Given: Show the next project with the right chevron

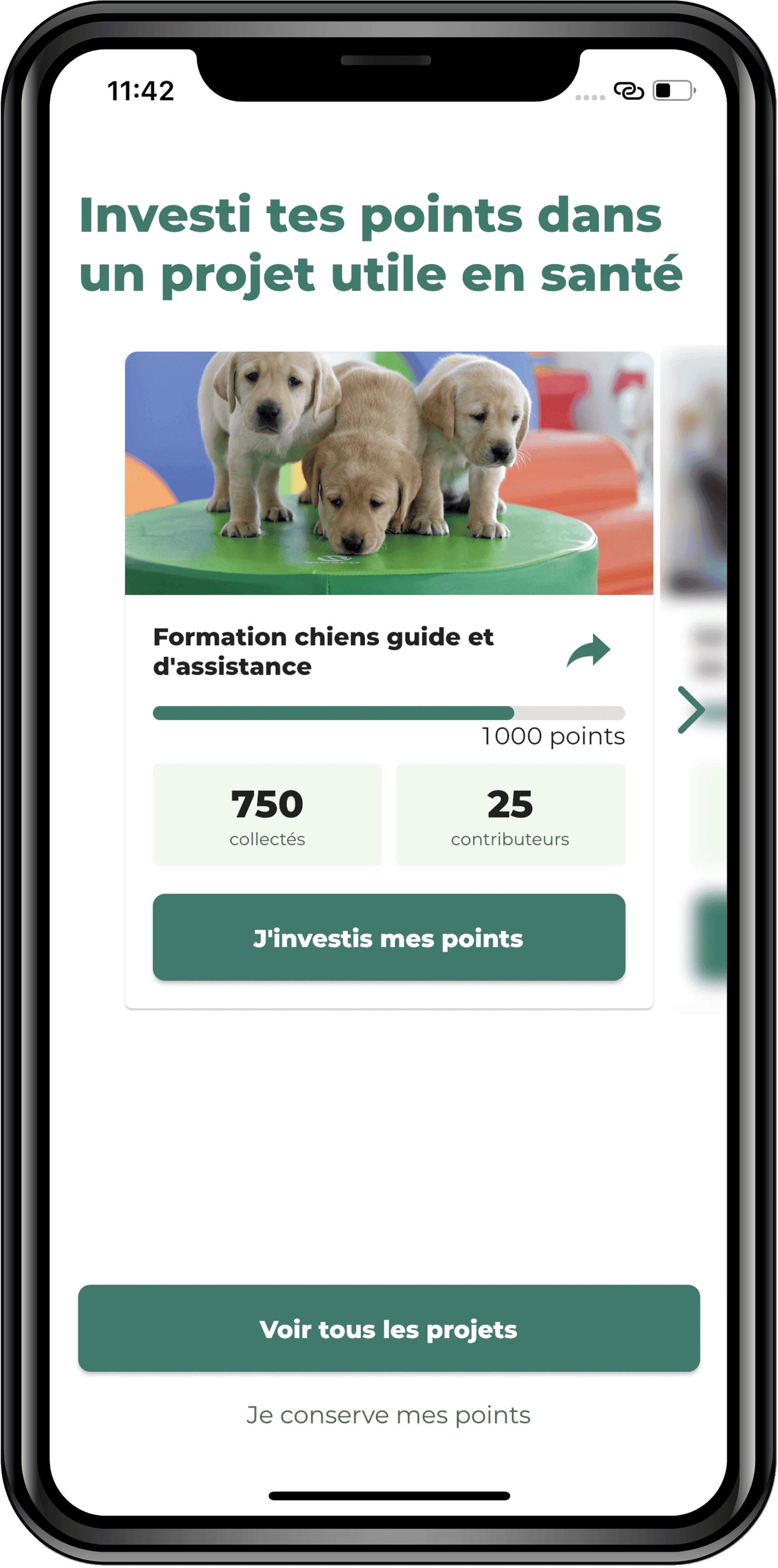Looking at the screenshot, I should [691, 710].
